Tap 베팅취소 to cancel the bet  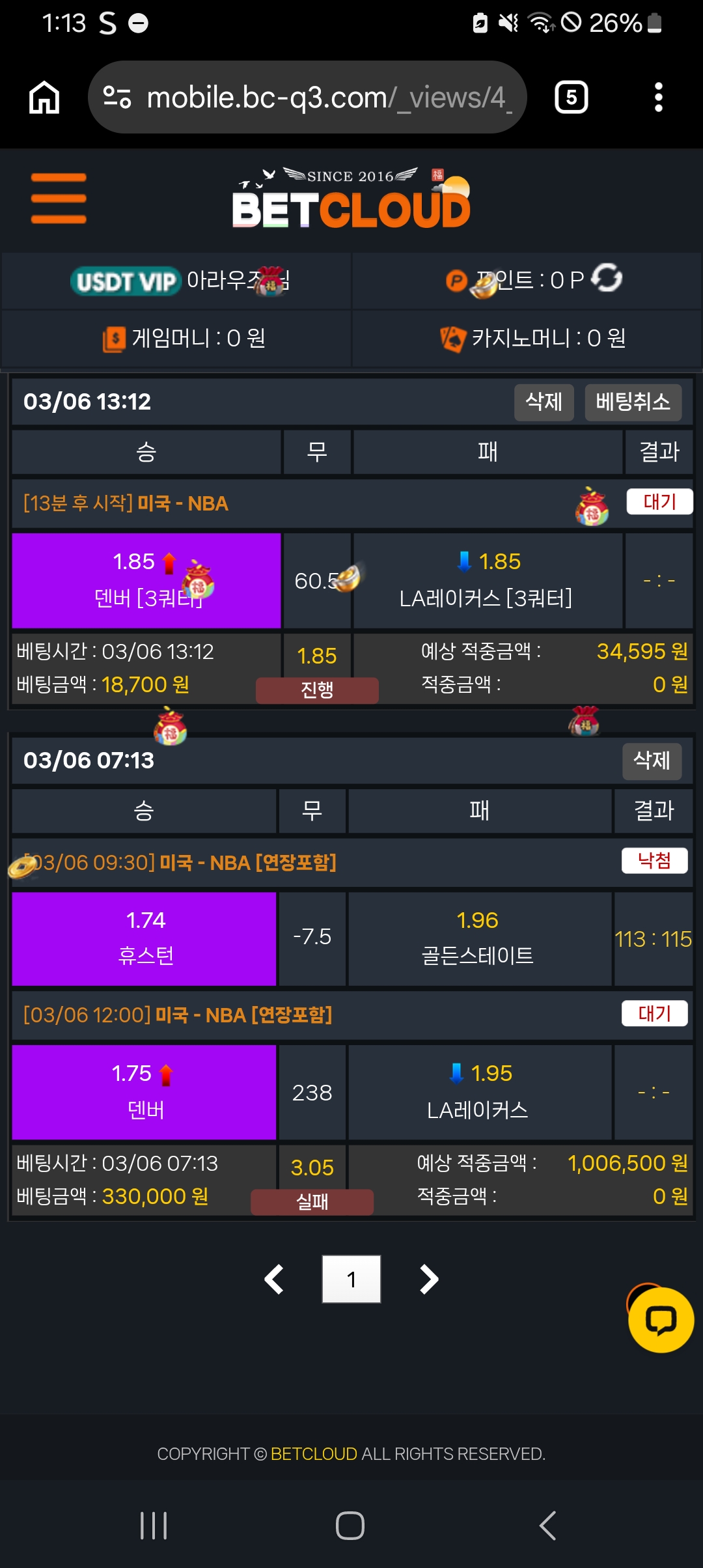tap(633, 402)
